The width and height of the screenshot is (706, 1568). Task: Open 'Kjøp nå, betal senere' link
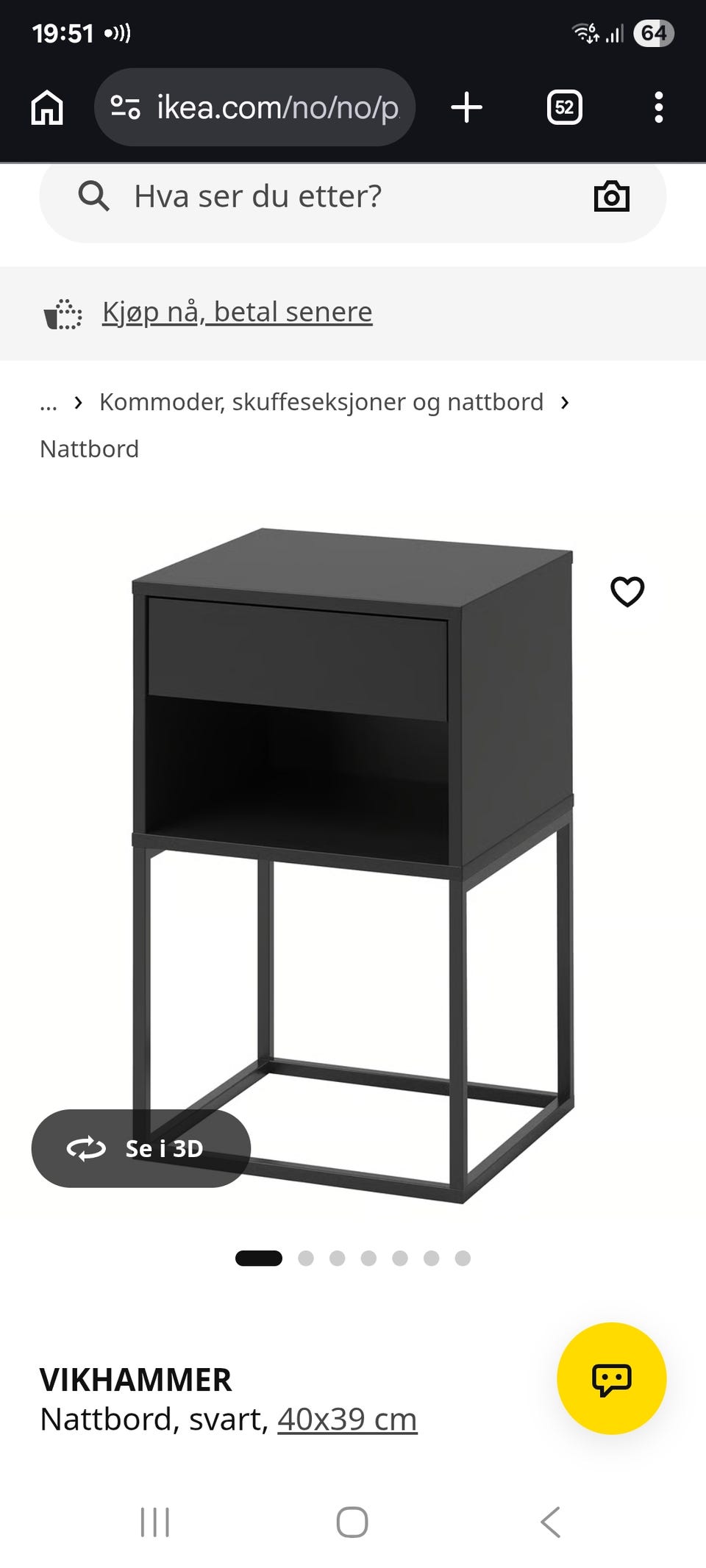[237, 312]
